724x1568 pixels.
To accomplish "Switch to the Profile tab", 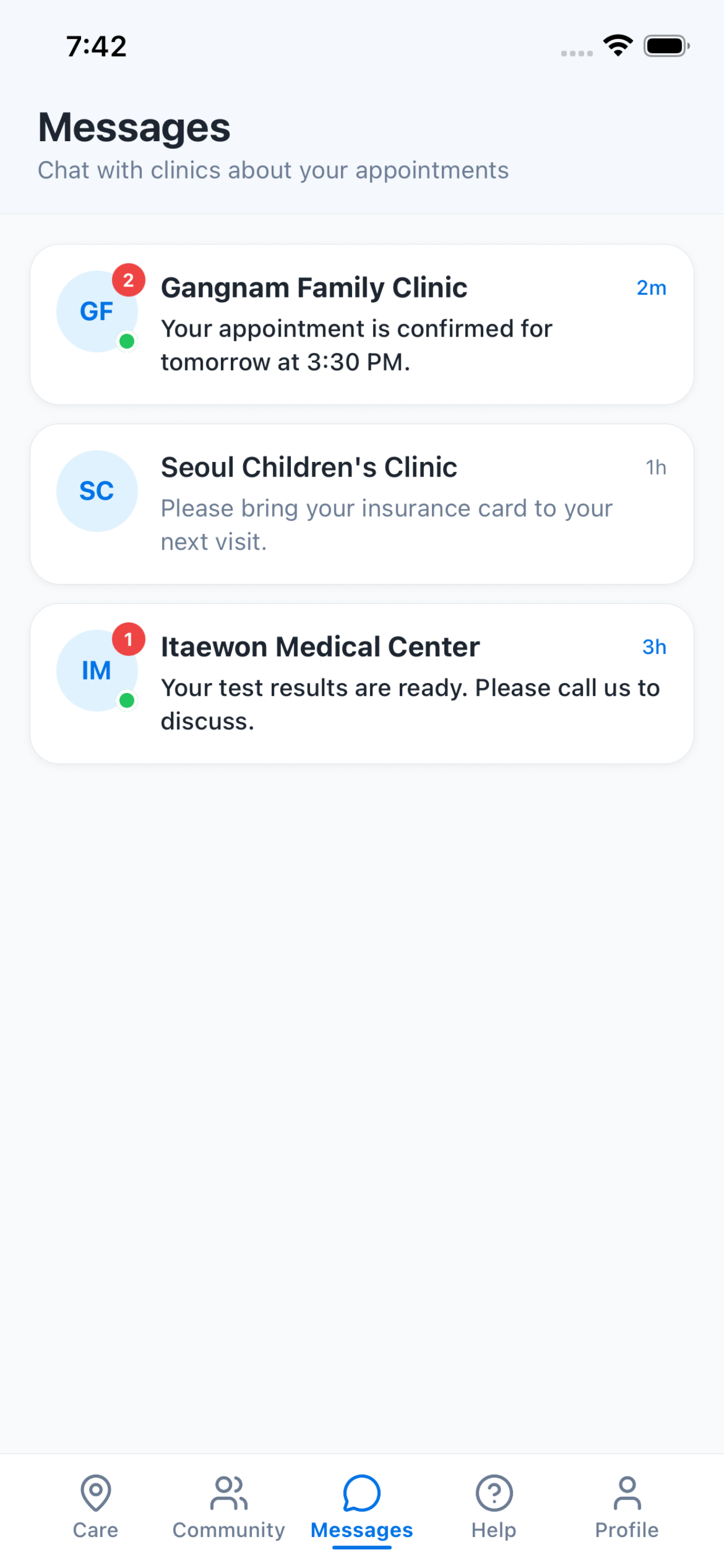I will (x=627, y=1507).
